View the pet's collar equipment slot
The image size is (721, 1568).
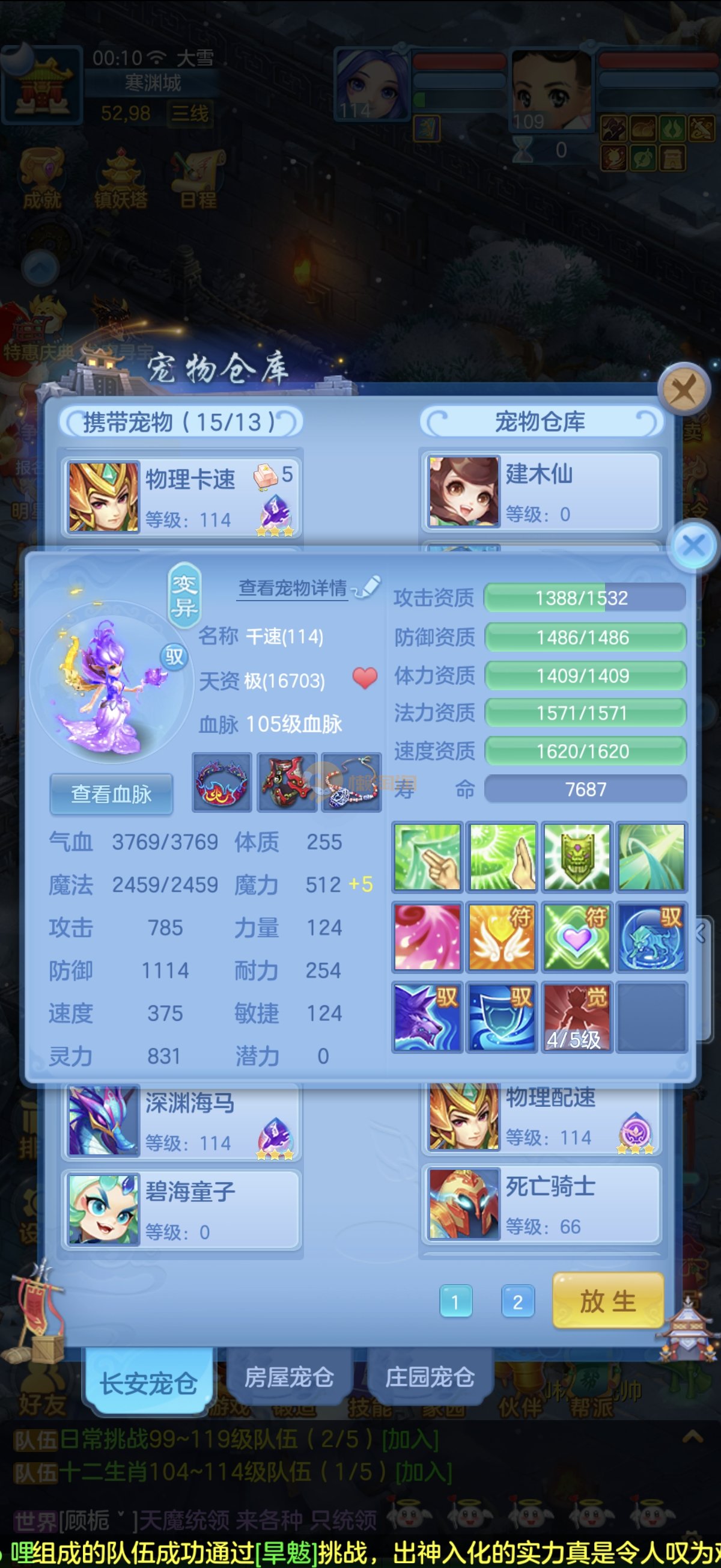click(x=222, y=783)
